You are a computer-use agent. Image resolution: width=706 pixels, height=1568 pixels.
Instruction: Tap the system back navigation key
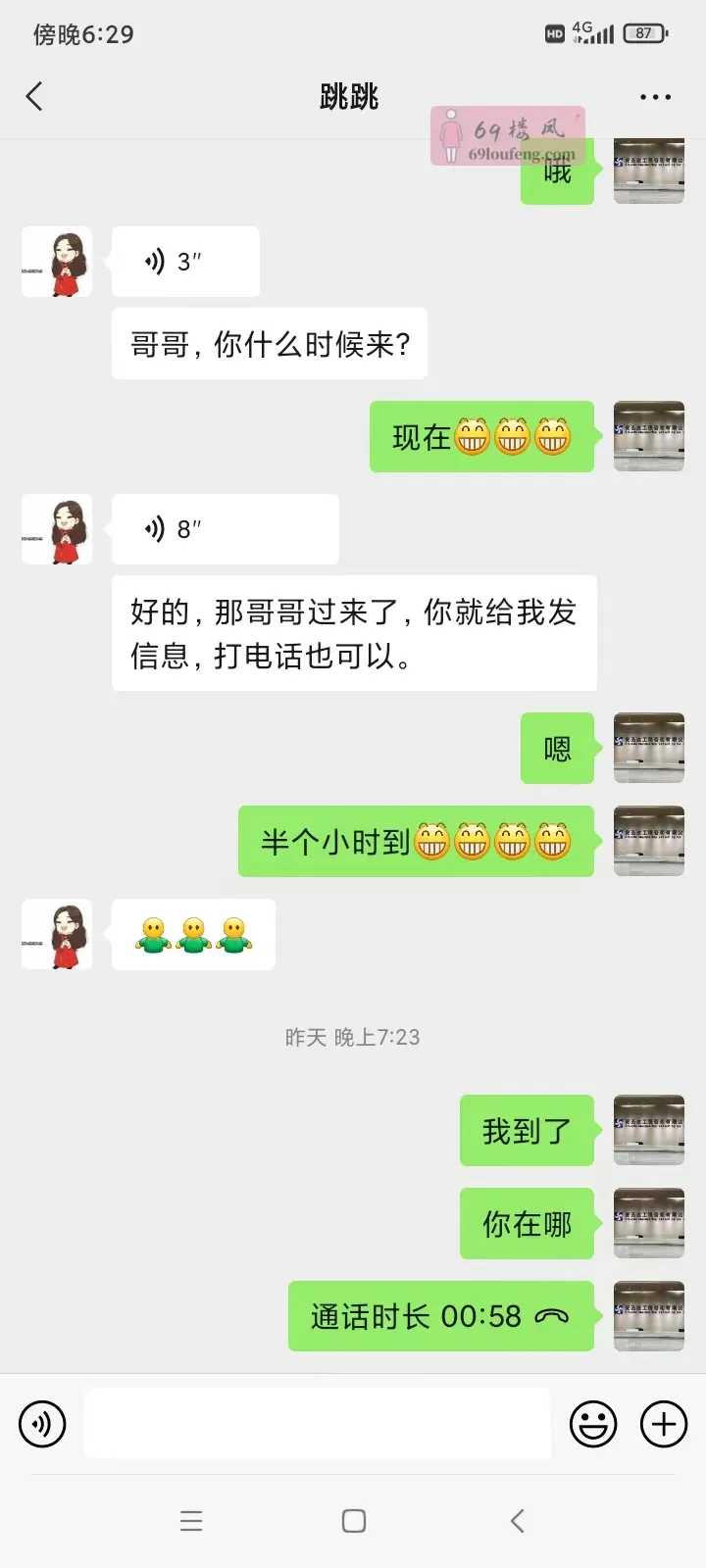(517, 1520)
